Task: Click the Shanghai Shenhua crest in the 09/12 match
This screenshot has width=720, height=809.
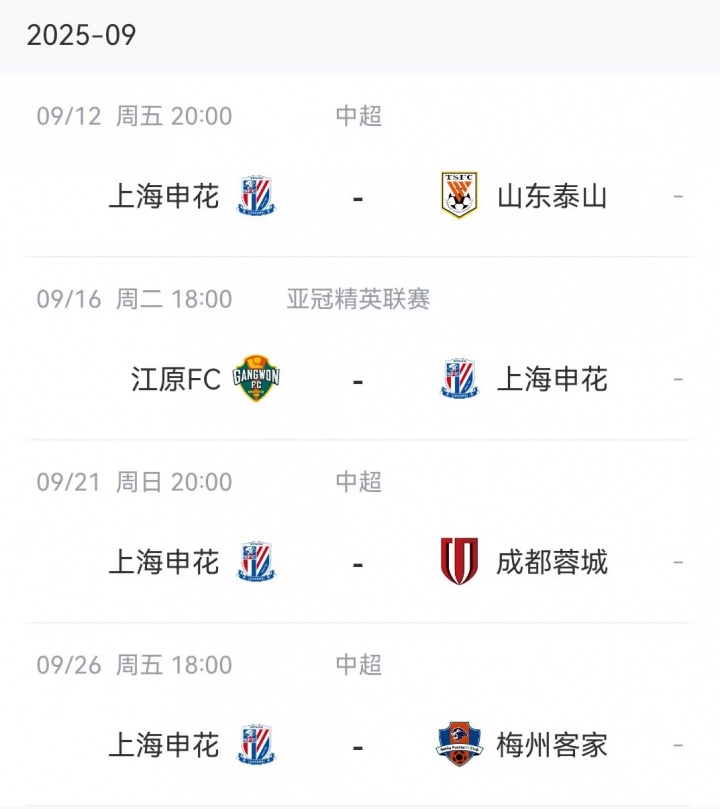Action: coord(254,197)
